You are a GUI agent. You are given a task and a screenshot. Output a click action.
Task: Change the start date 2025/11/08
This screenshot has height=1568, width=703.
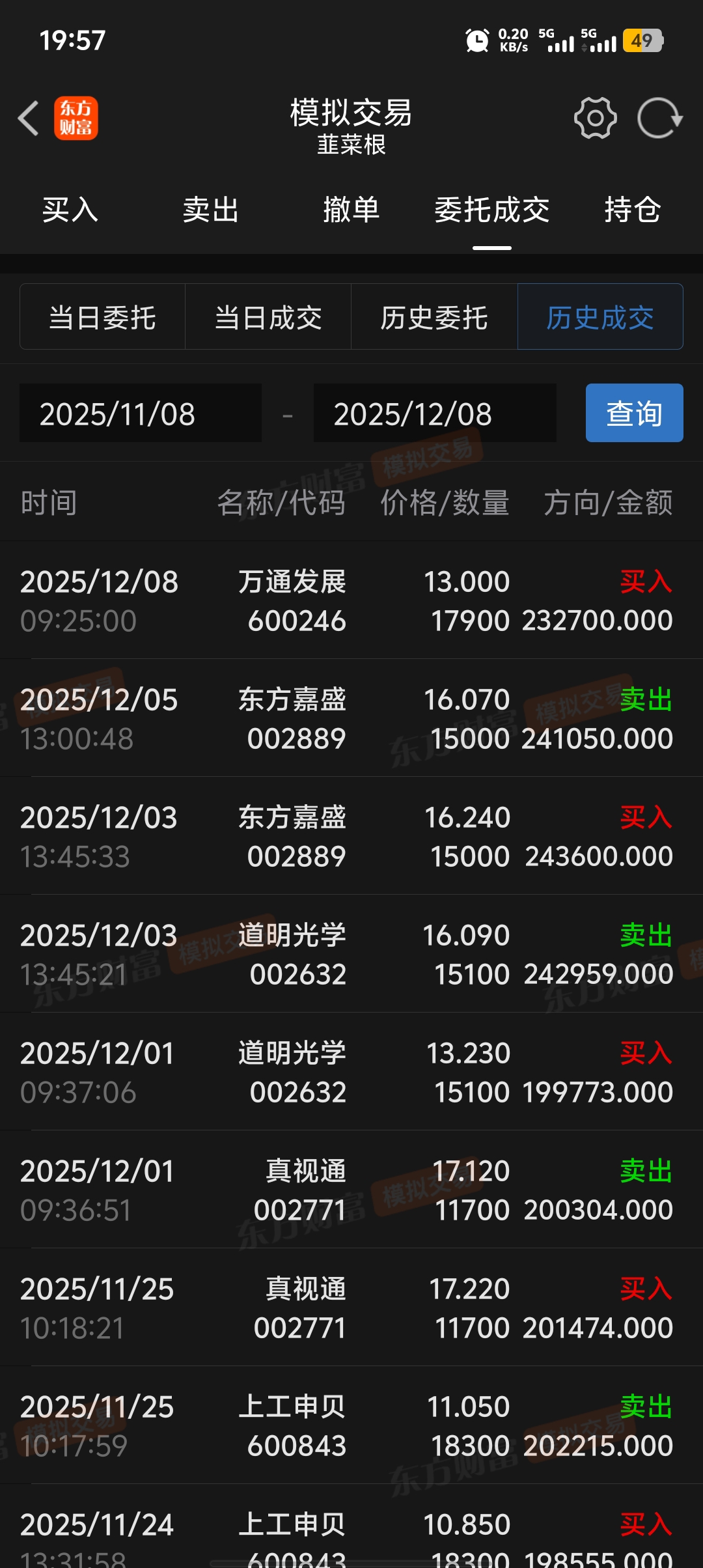tap(141, 413)
